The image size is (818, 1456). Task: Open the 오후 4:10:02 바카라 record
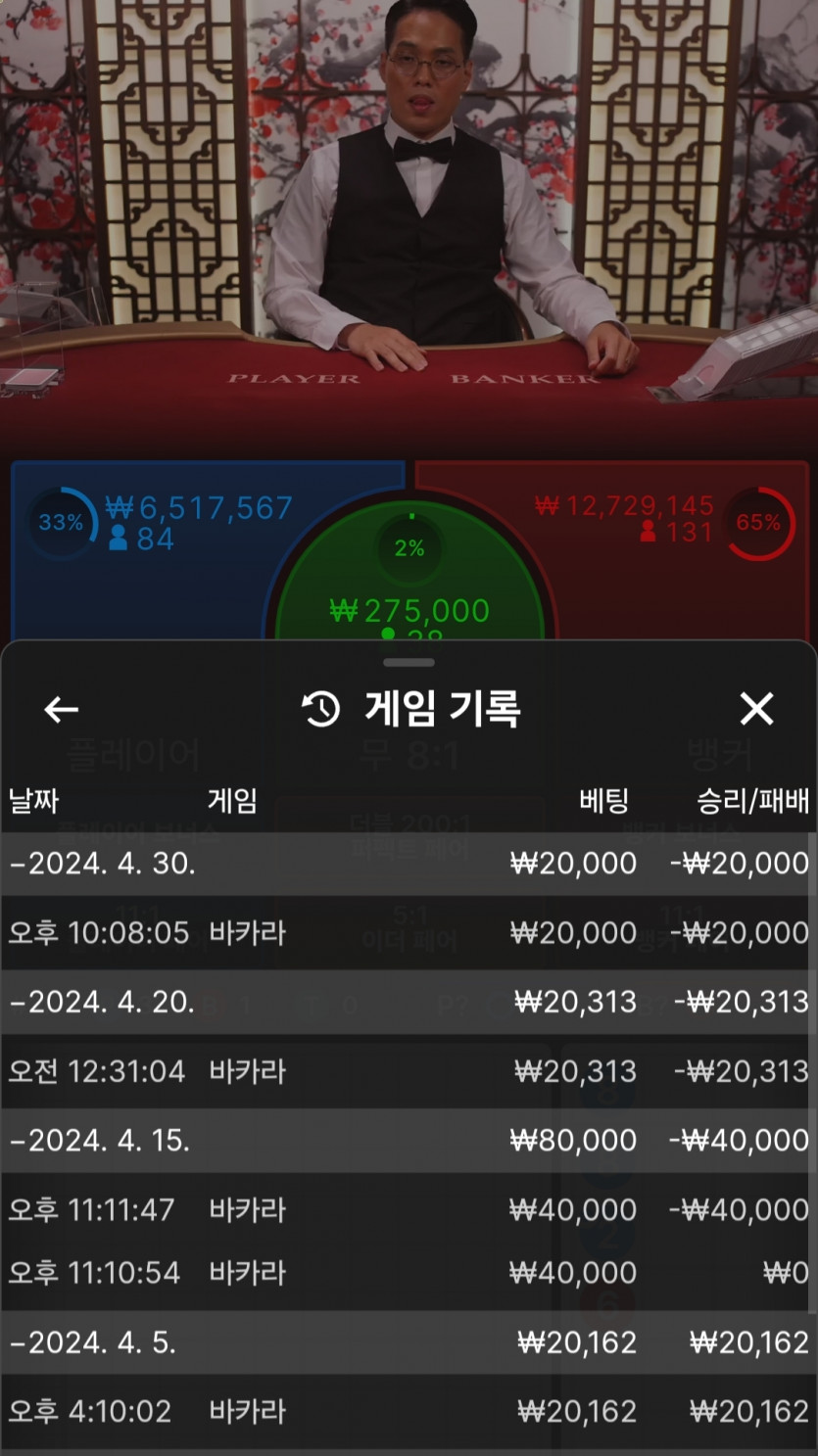click(x=409, y=1412)
